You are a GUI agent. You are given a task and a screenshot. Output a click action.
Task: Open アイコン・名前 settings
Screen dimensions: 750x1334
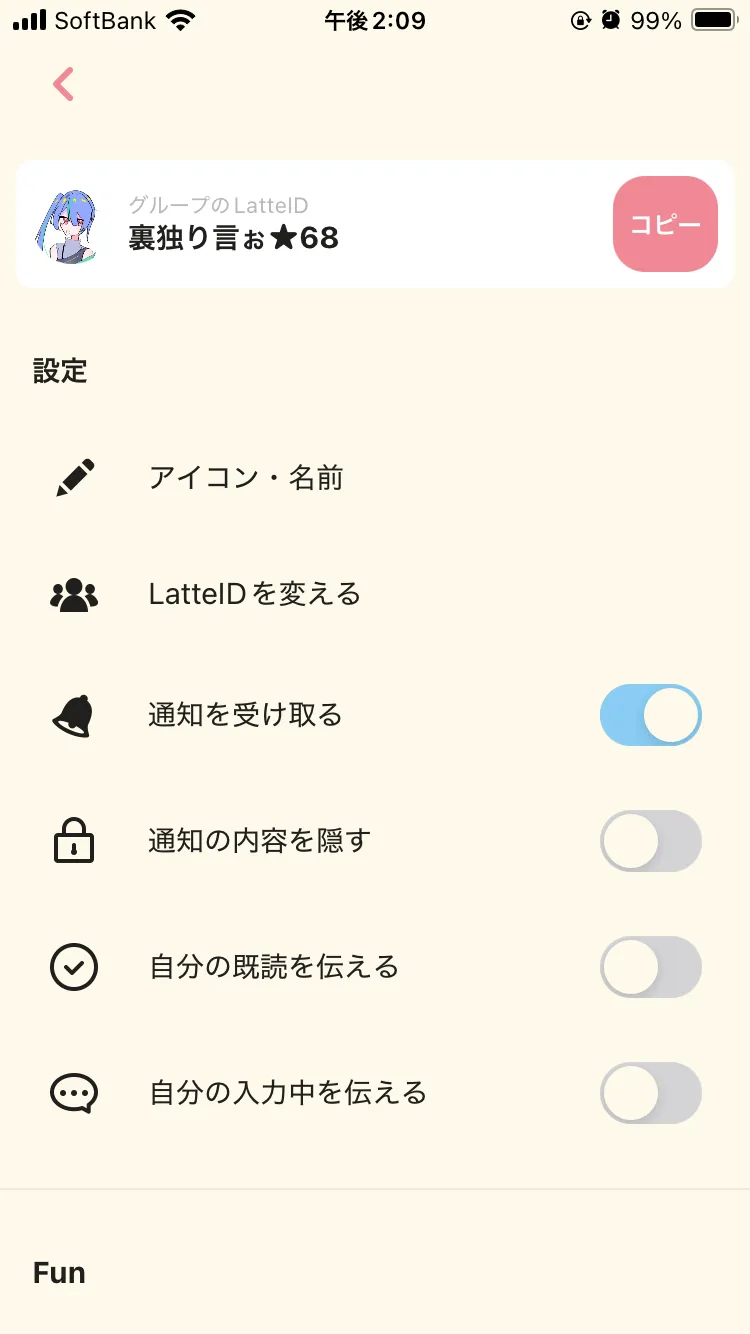click(246, 478)
